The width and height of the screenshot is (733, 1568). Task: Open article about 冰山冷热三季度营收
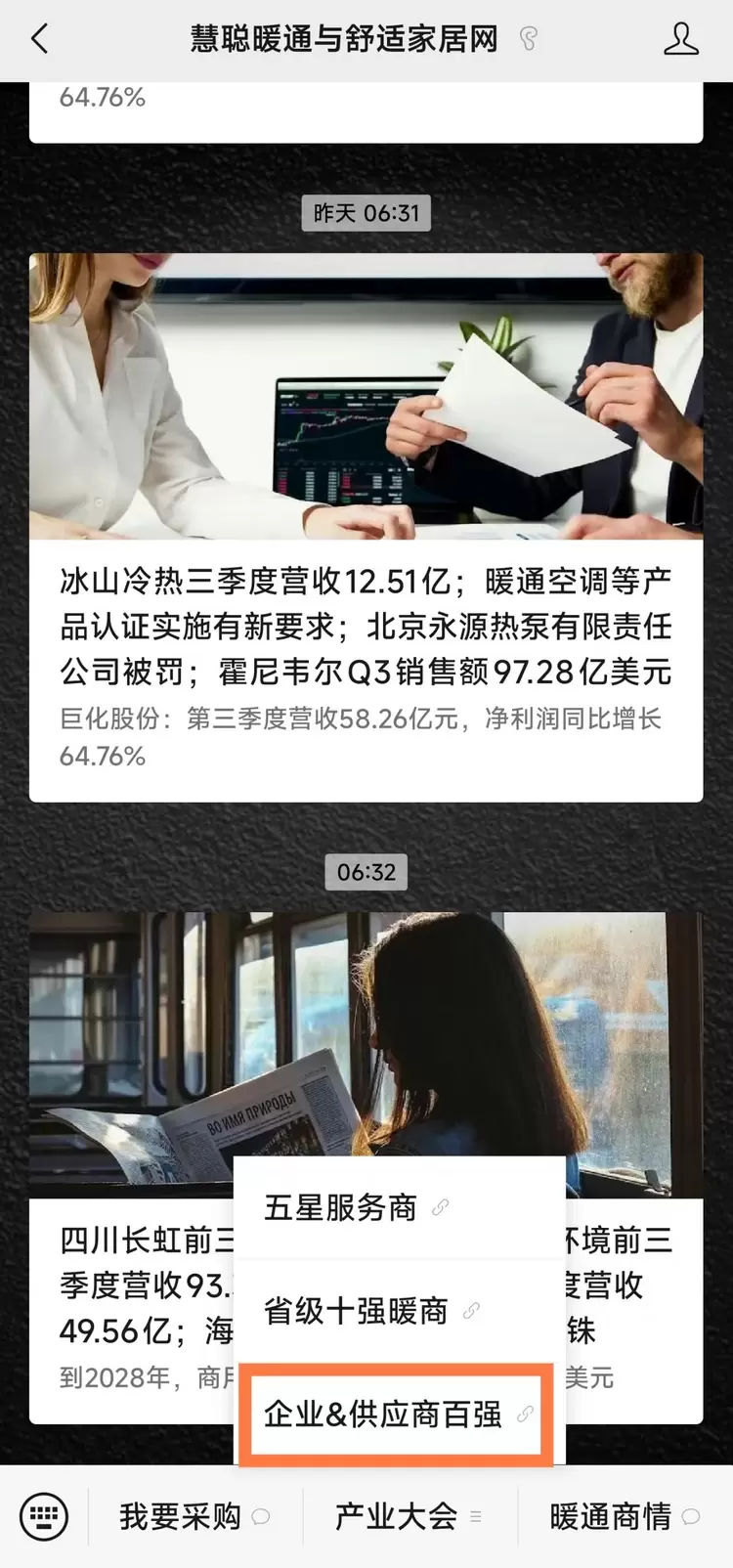click(366, 626)
